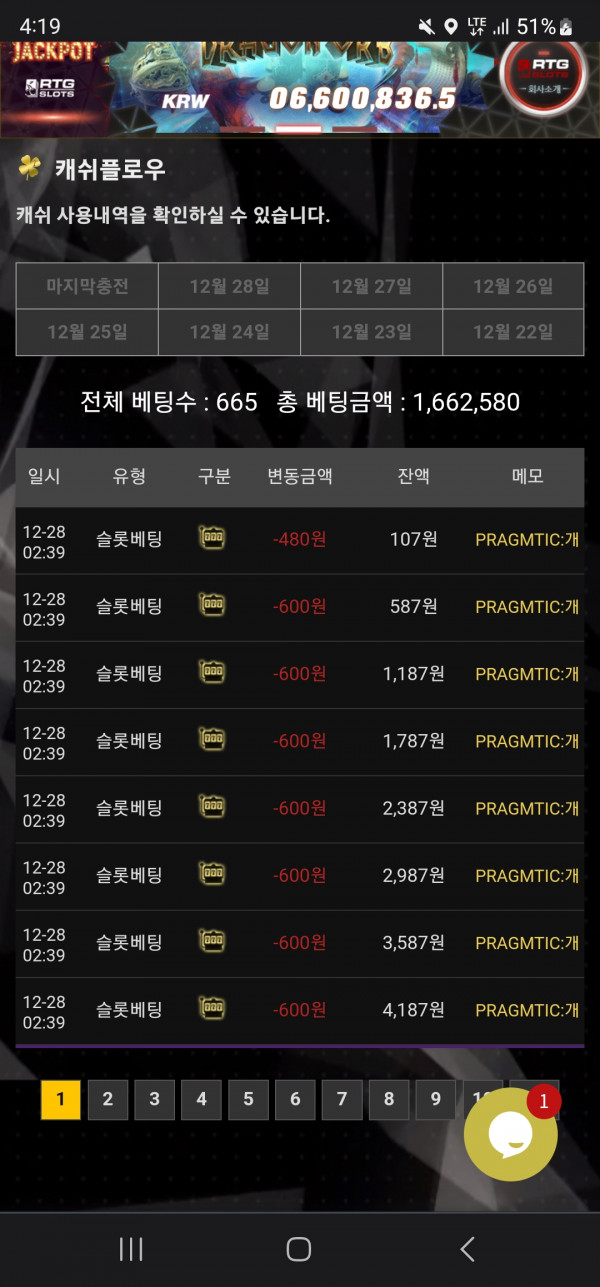Screen dimensions: 600x1287
Task: Show cash history for 12월 25일
Action: coord(87,332)
